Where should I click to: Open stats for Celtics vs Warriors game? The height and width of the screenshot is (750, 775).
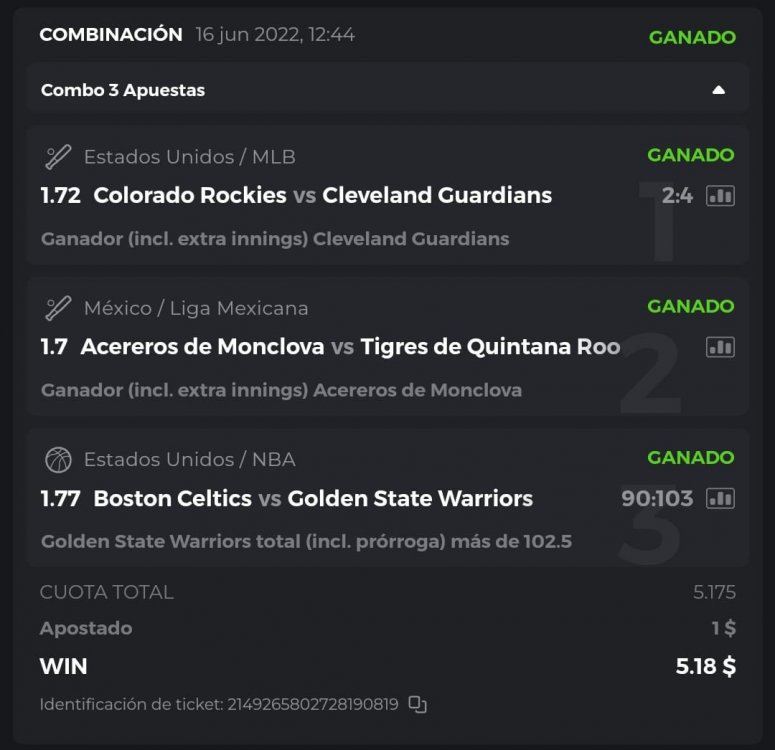tap(720, 498)
